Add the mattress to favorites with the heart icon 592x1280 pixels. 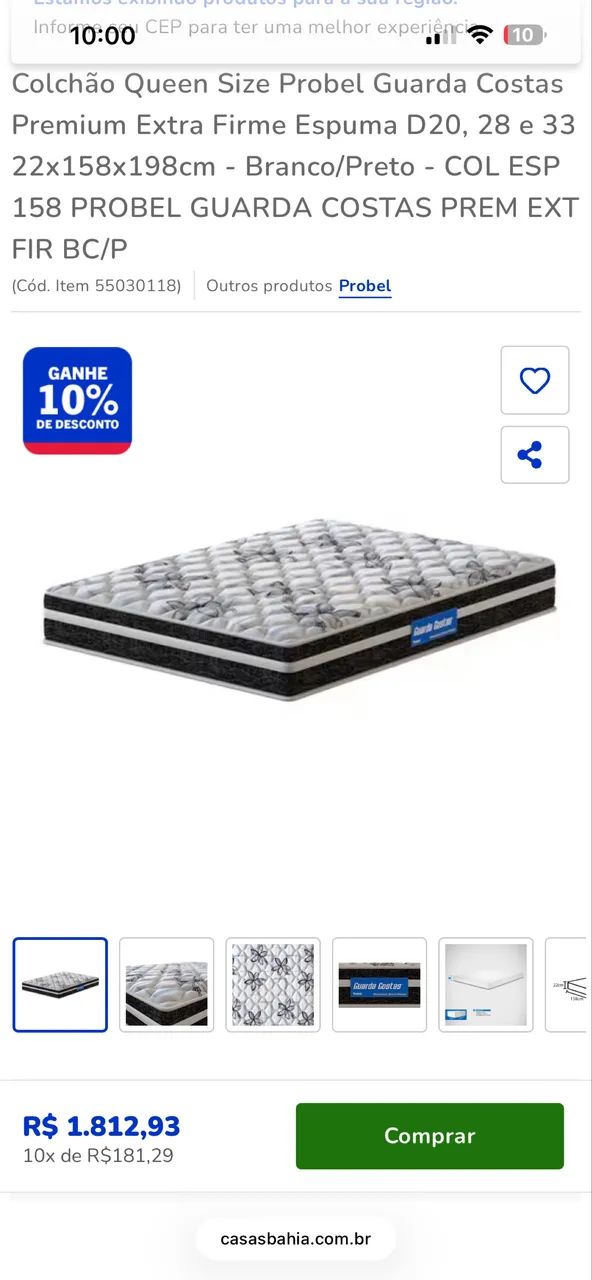click(x=535, y=380)
